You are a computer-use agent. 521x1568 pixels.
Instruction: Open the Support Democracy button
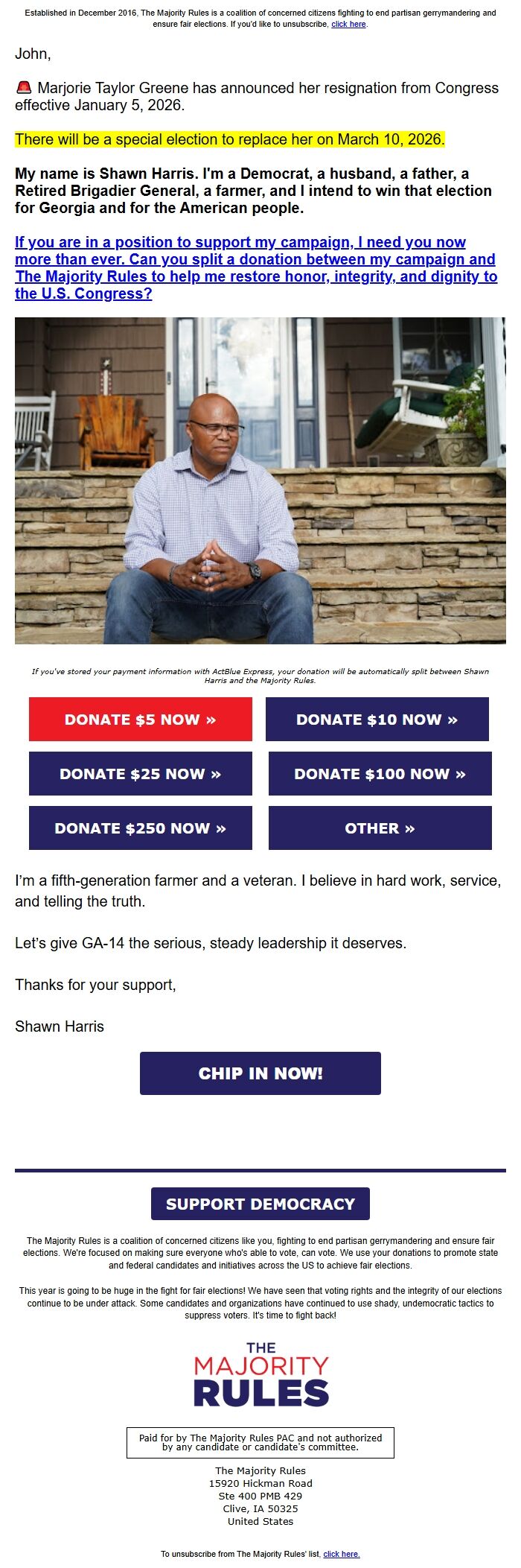(260, 1204)
